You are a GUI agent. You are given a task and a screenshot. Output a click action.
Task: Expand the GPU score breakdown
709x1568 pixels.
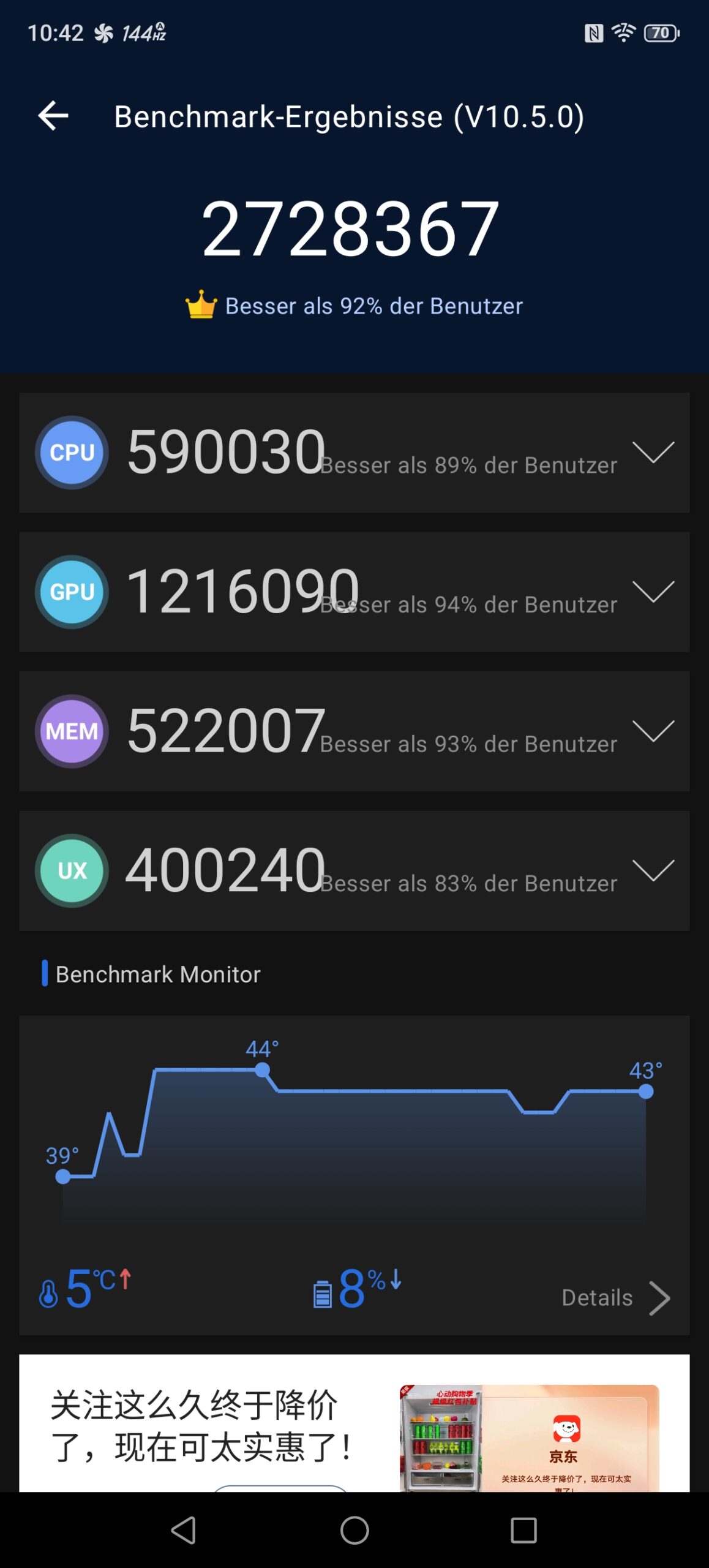click(x=653, y=592)
